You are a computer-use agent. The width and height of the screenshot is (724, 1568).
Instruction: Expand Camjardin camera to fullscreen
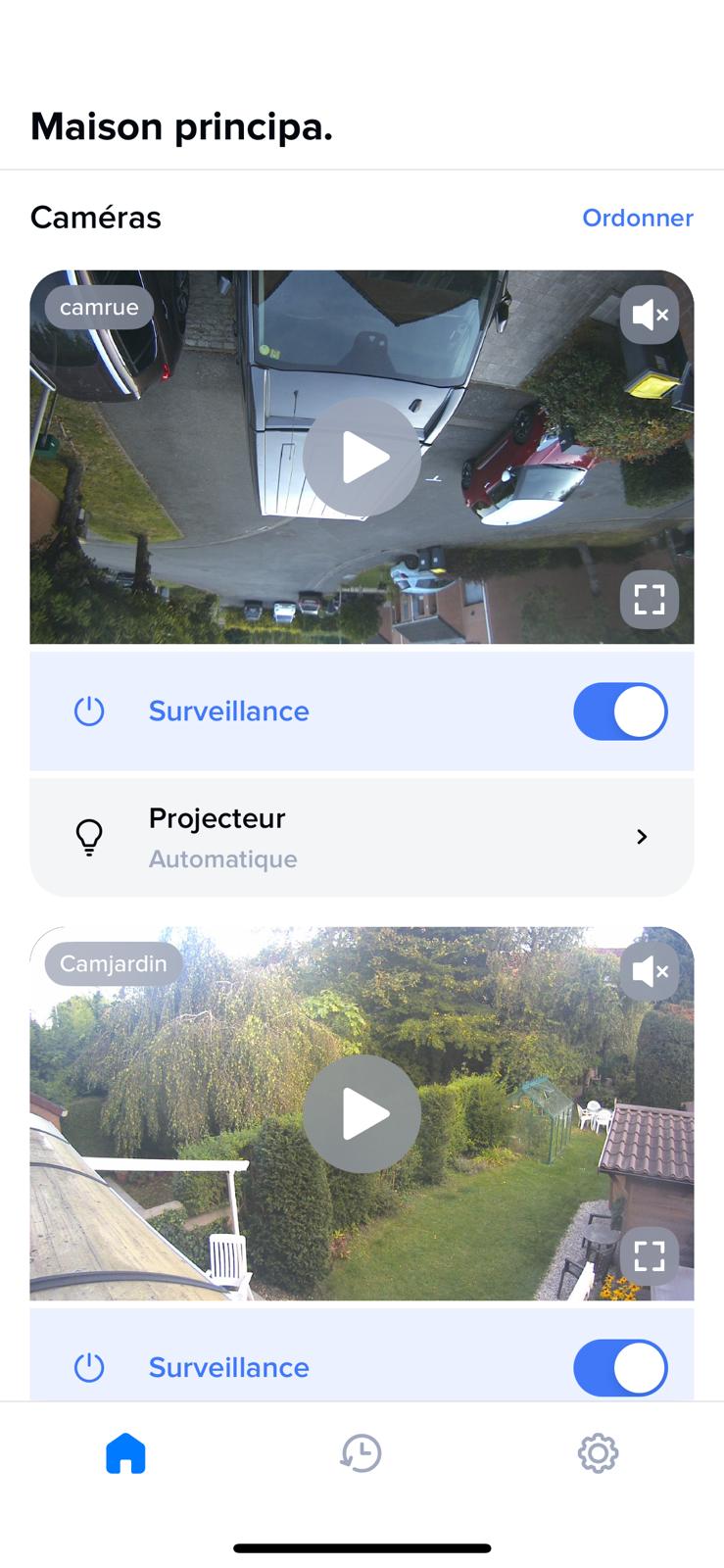[x=650, y=1255]
